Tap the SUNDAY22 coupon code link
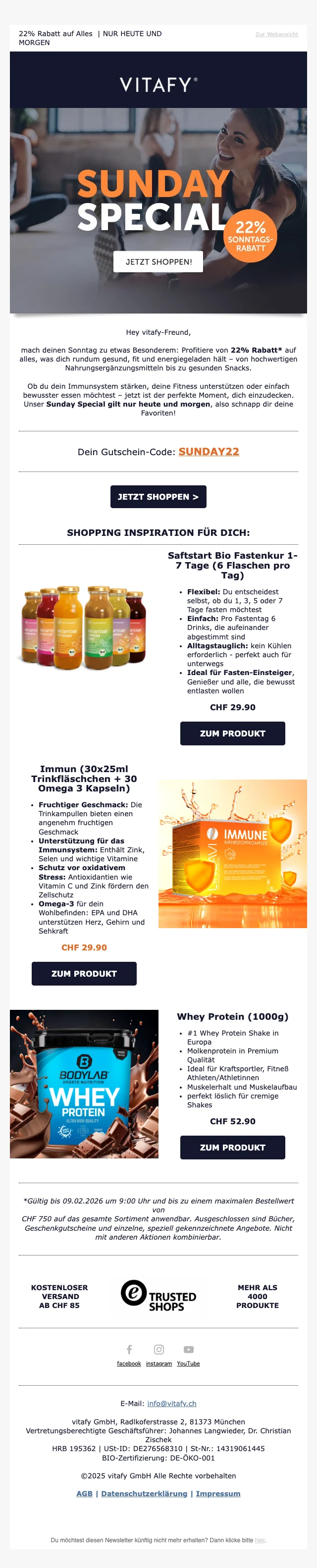The height and width of the screenshot is (1568, 317). pos(208,452)
